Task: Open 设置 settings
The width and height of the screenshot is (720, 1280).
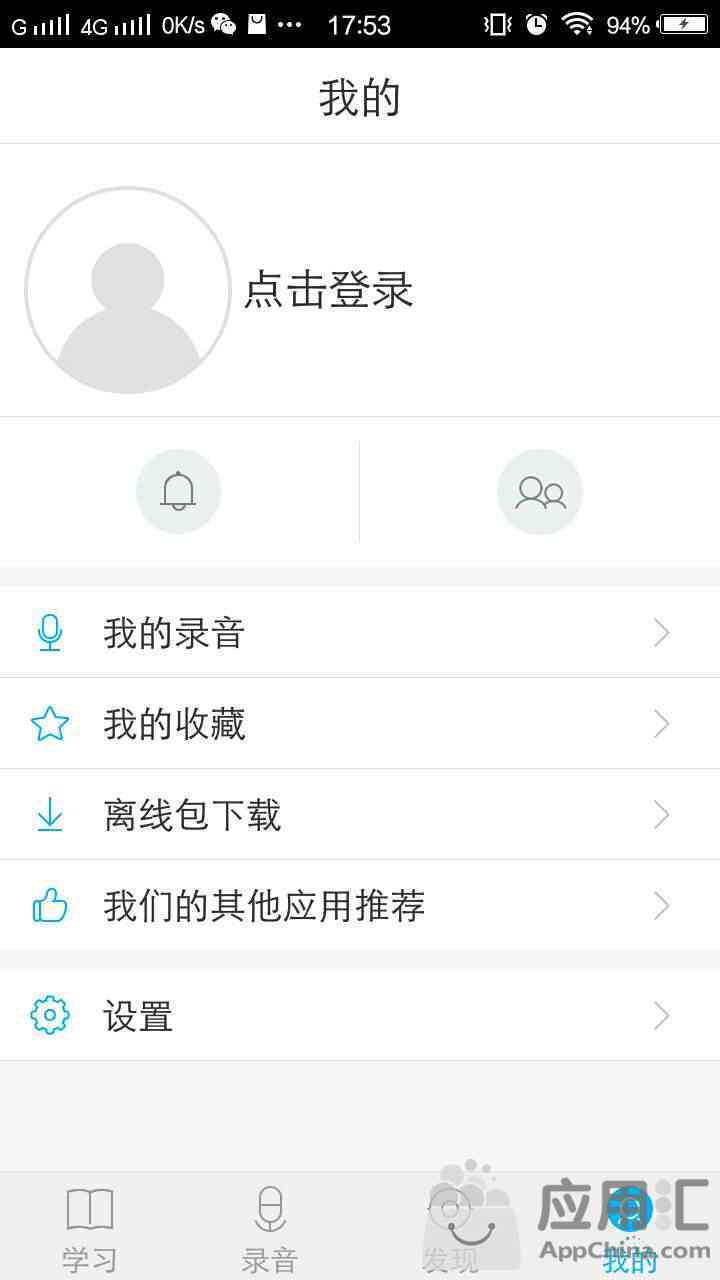Action: point(360,1016)
